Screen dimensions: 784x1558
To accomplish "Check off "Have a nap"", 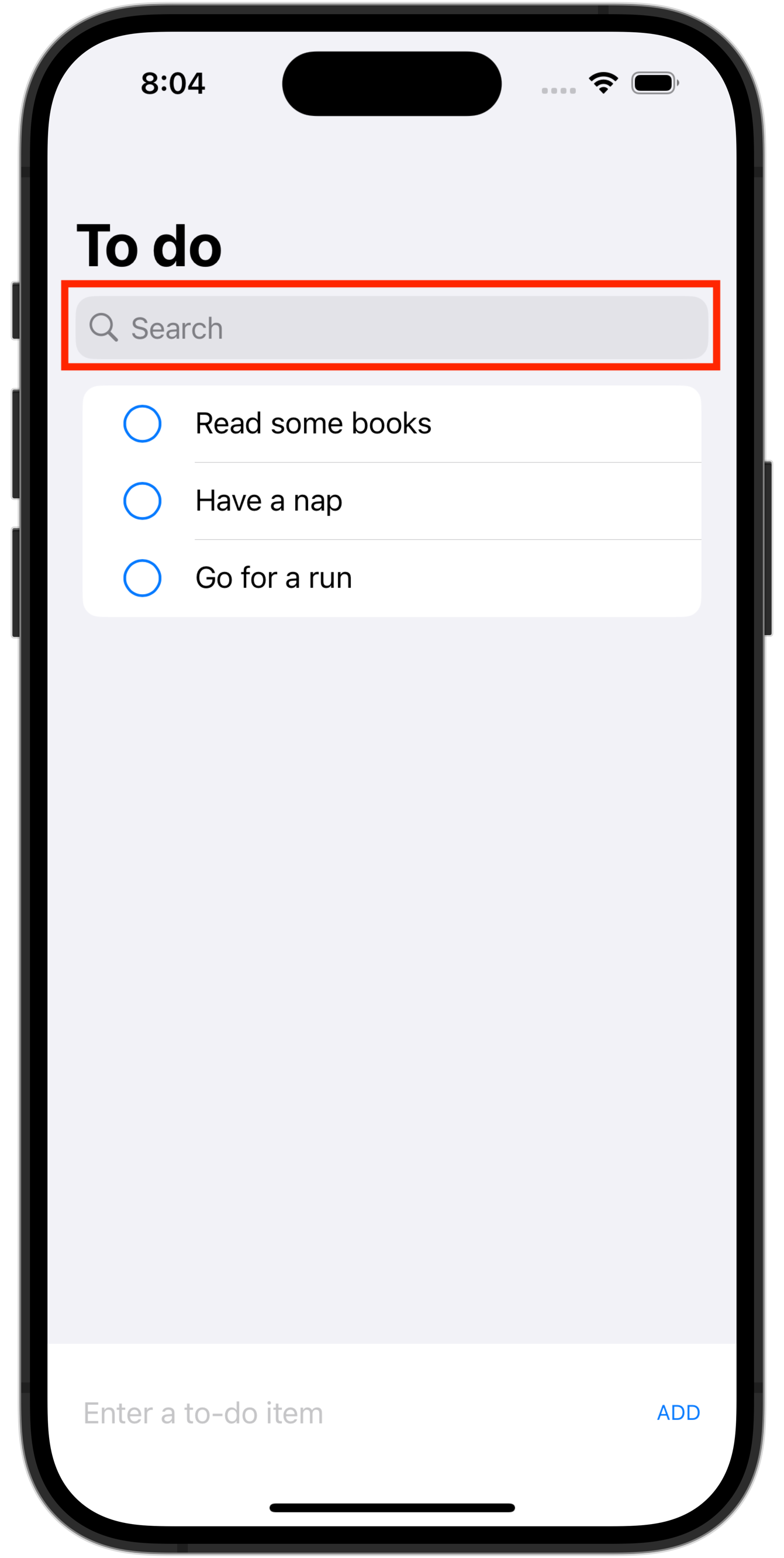I will [x=142, y=501].
